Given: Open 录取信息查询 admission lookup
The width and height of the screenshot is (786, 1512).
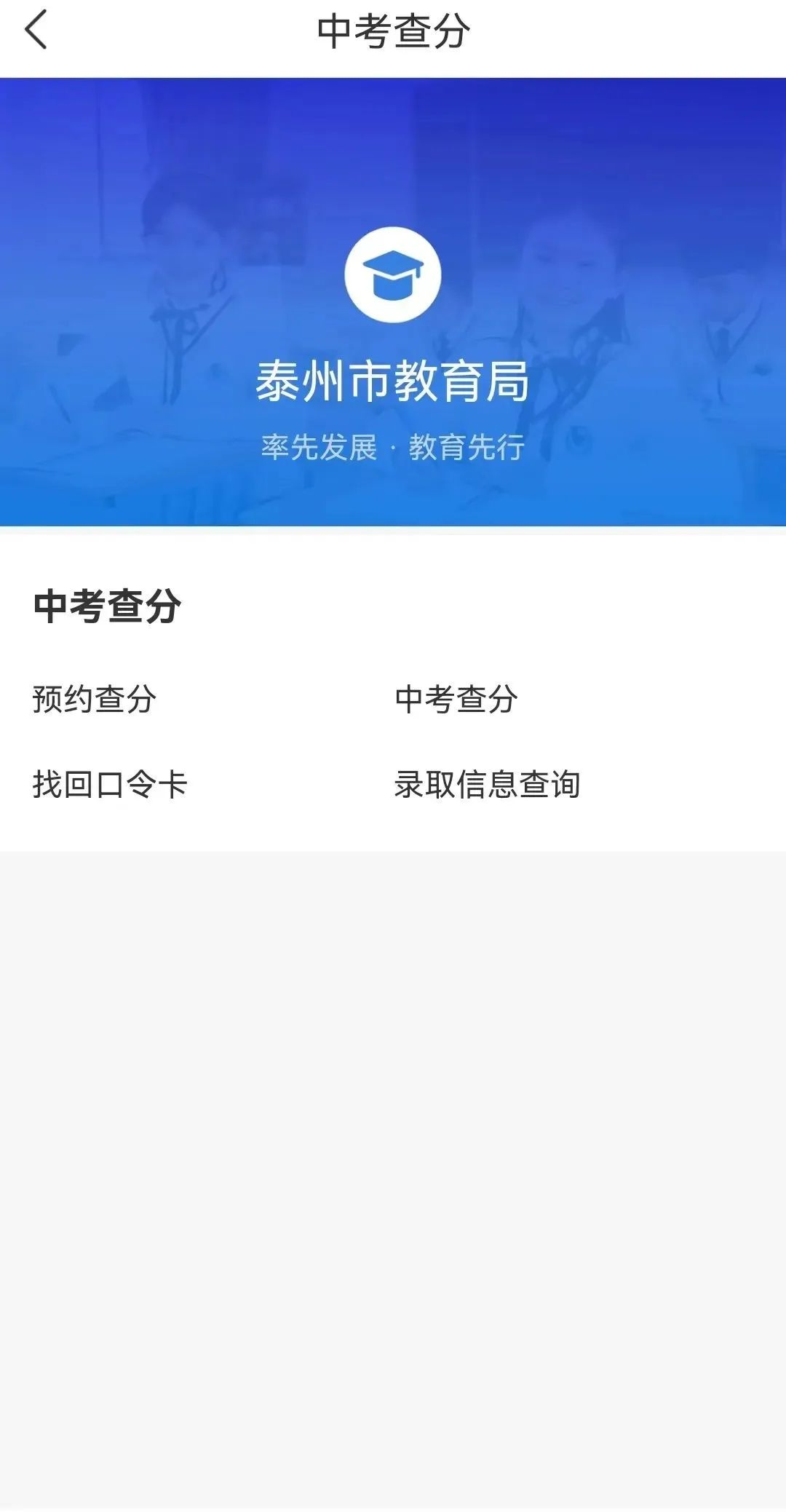Looking at the screenshot, I should click(x=487, y=785).
